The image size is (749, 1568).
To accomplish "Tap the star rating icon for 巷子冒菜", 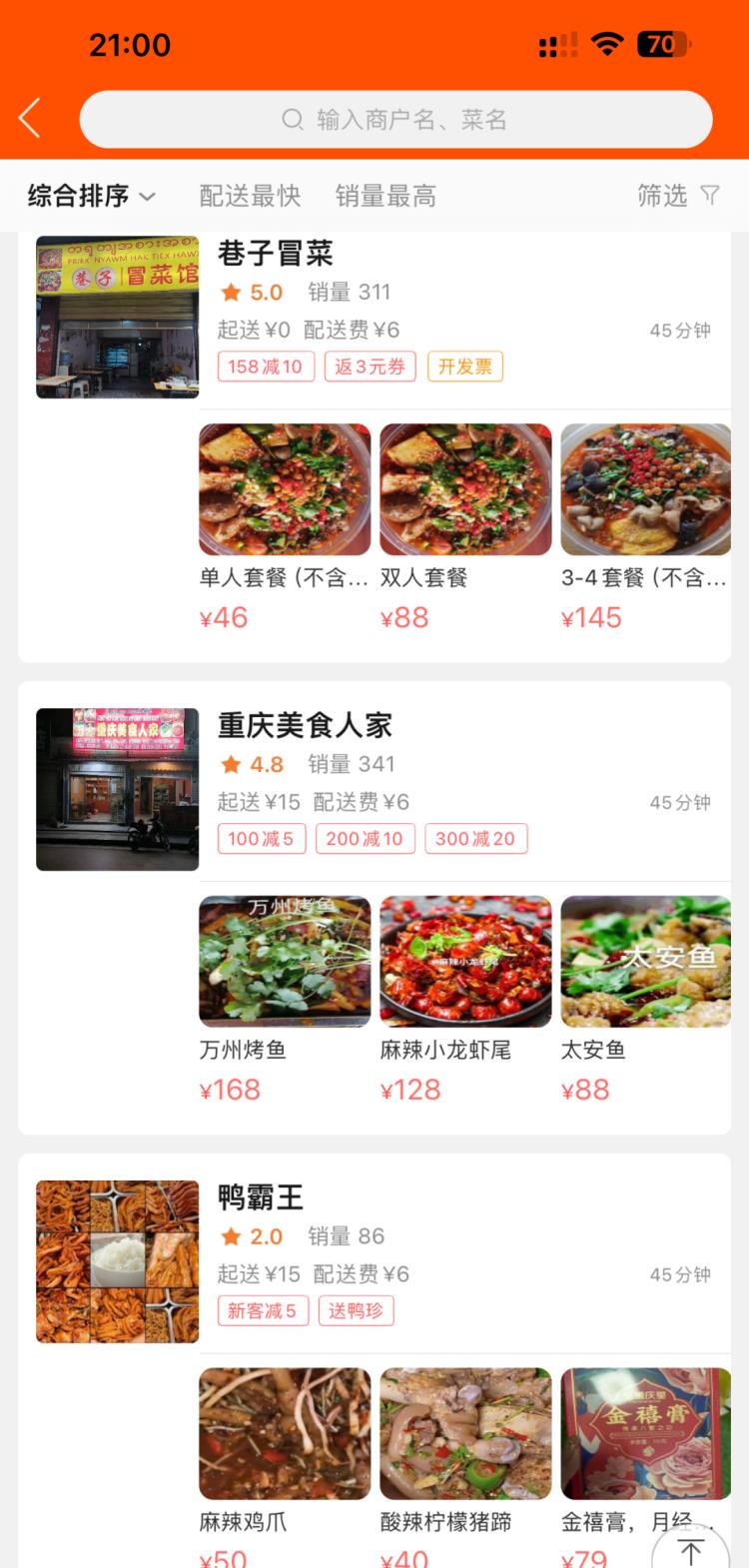I will 230,293.
